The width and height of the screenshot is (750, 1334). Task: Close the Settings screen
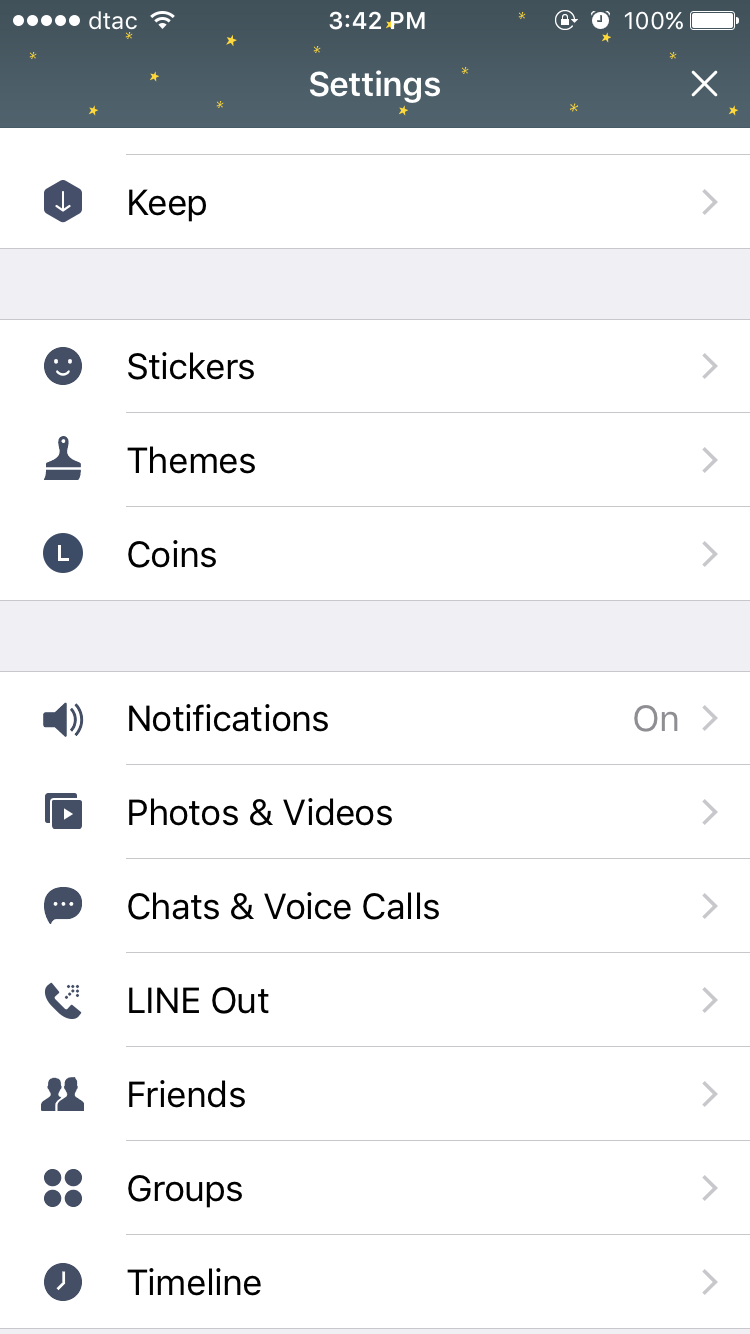point(704,84)
